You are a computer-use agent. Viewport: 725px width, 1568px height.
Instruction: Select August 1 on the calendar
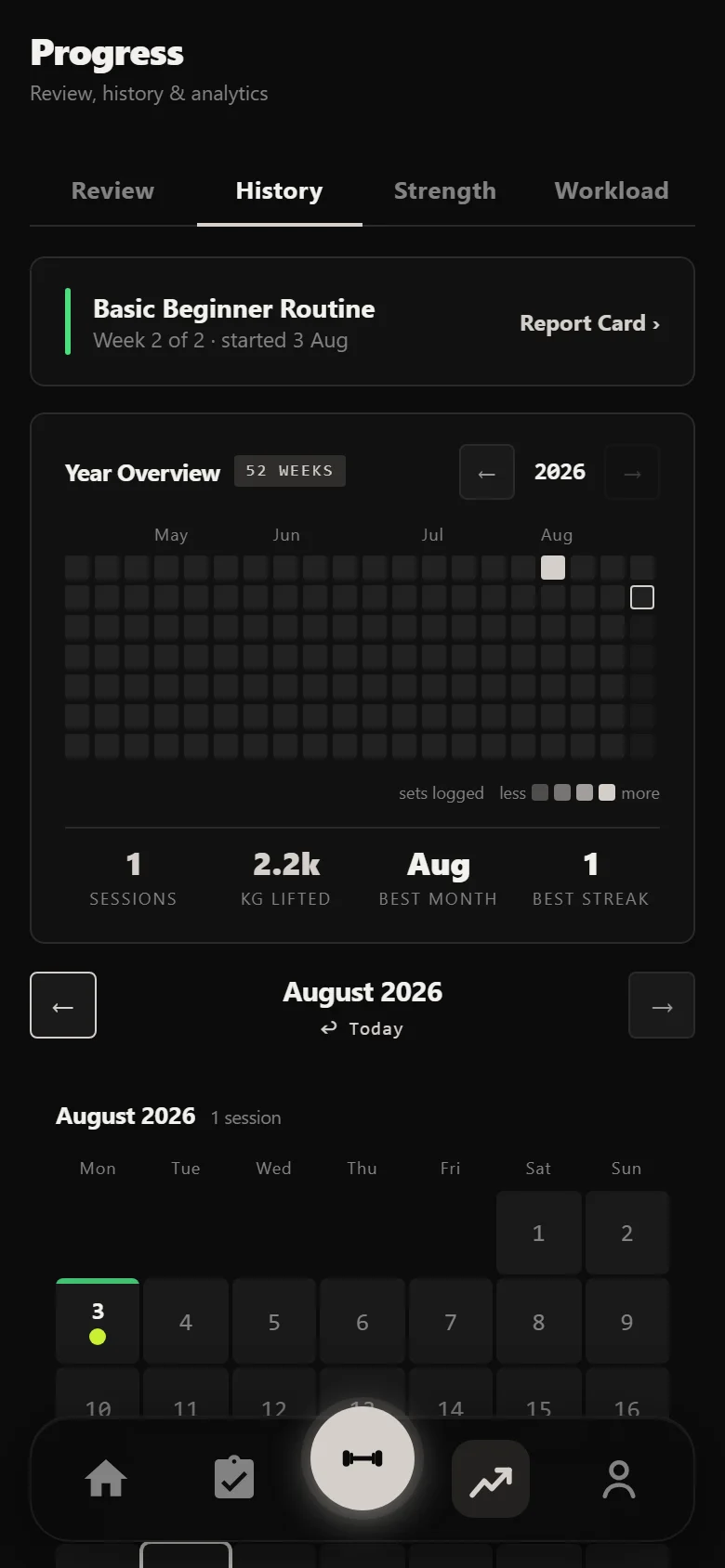tap(539, 1233)
